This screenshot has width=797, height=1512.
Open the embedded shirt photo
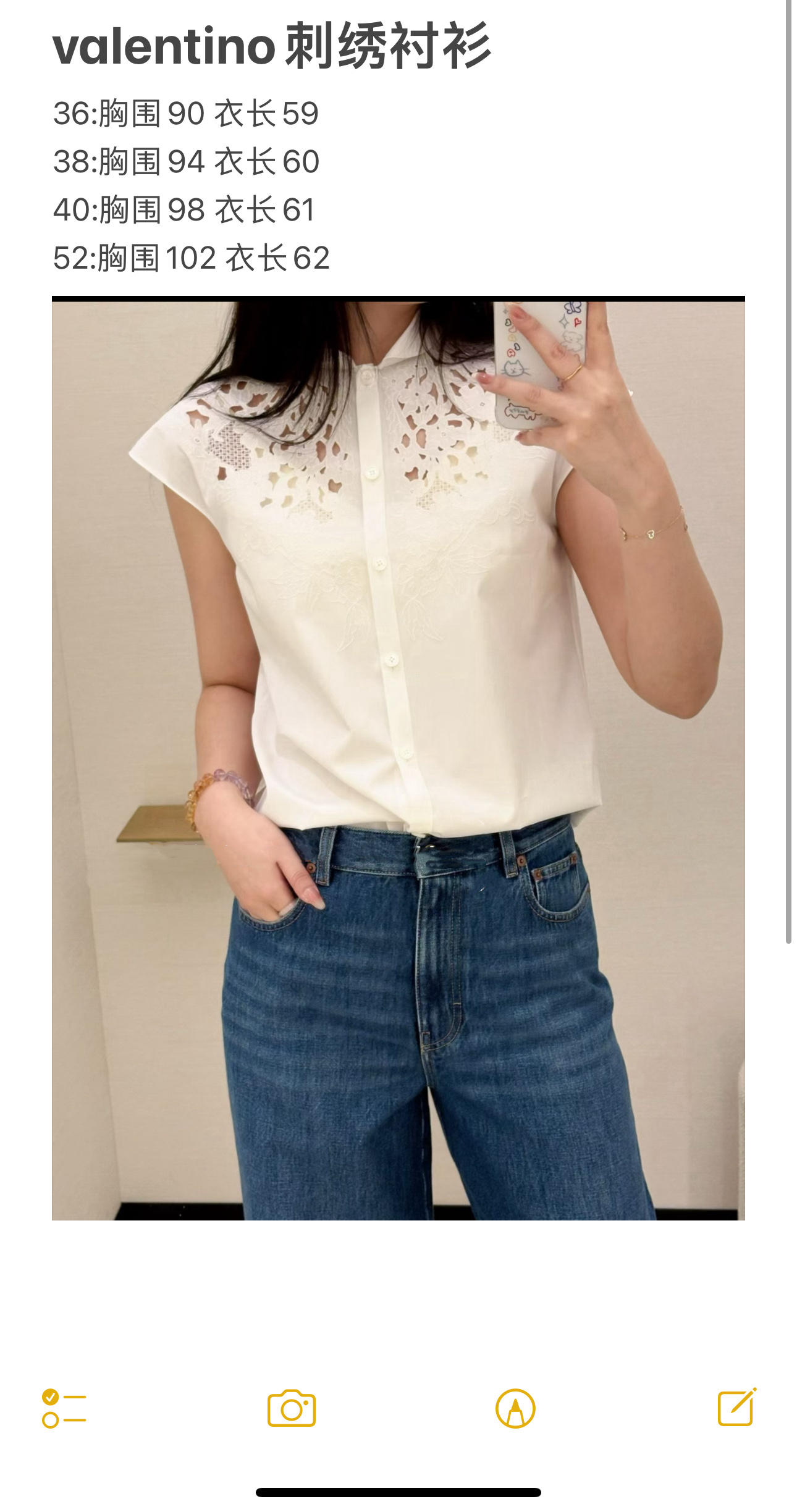point(398,760)
